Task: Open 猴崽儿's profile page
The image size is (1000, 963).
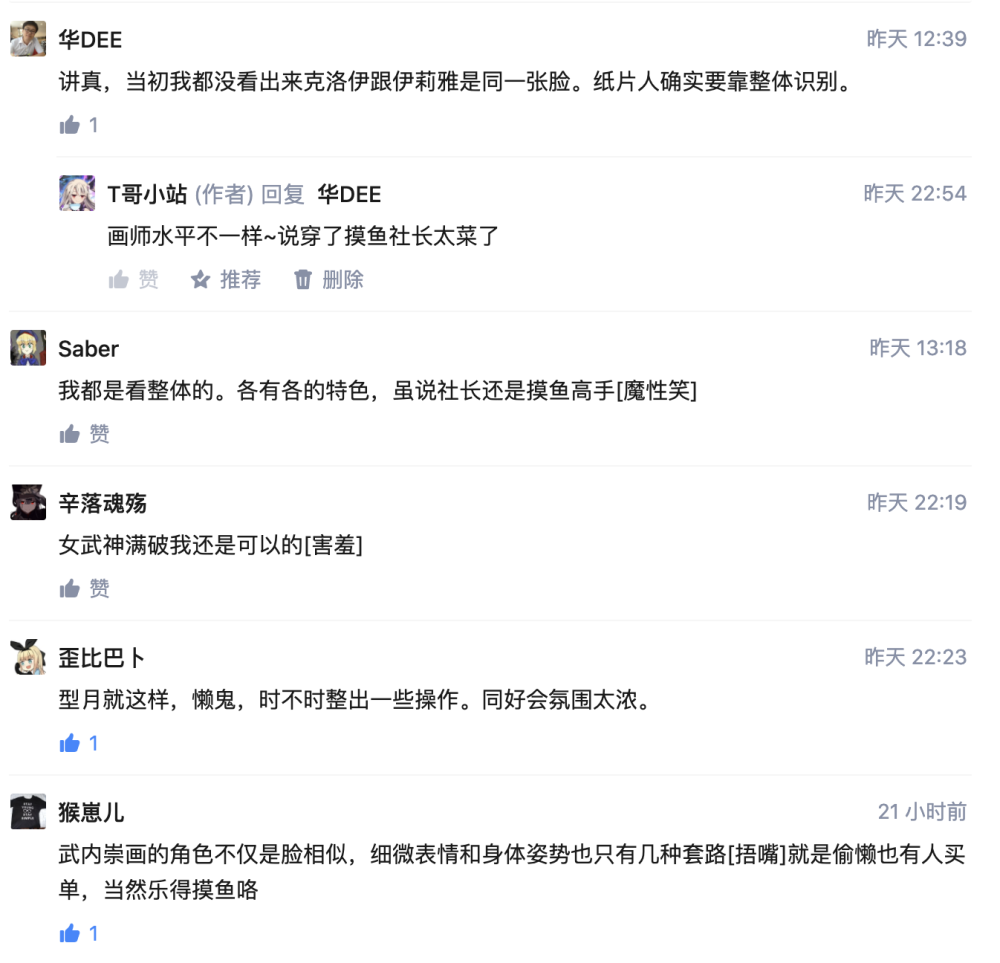Action: (x=91, y=811)
